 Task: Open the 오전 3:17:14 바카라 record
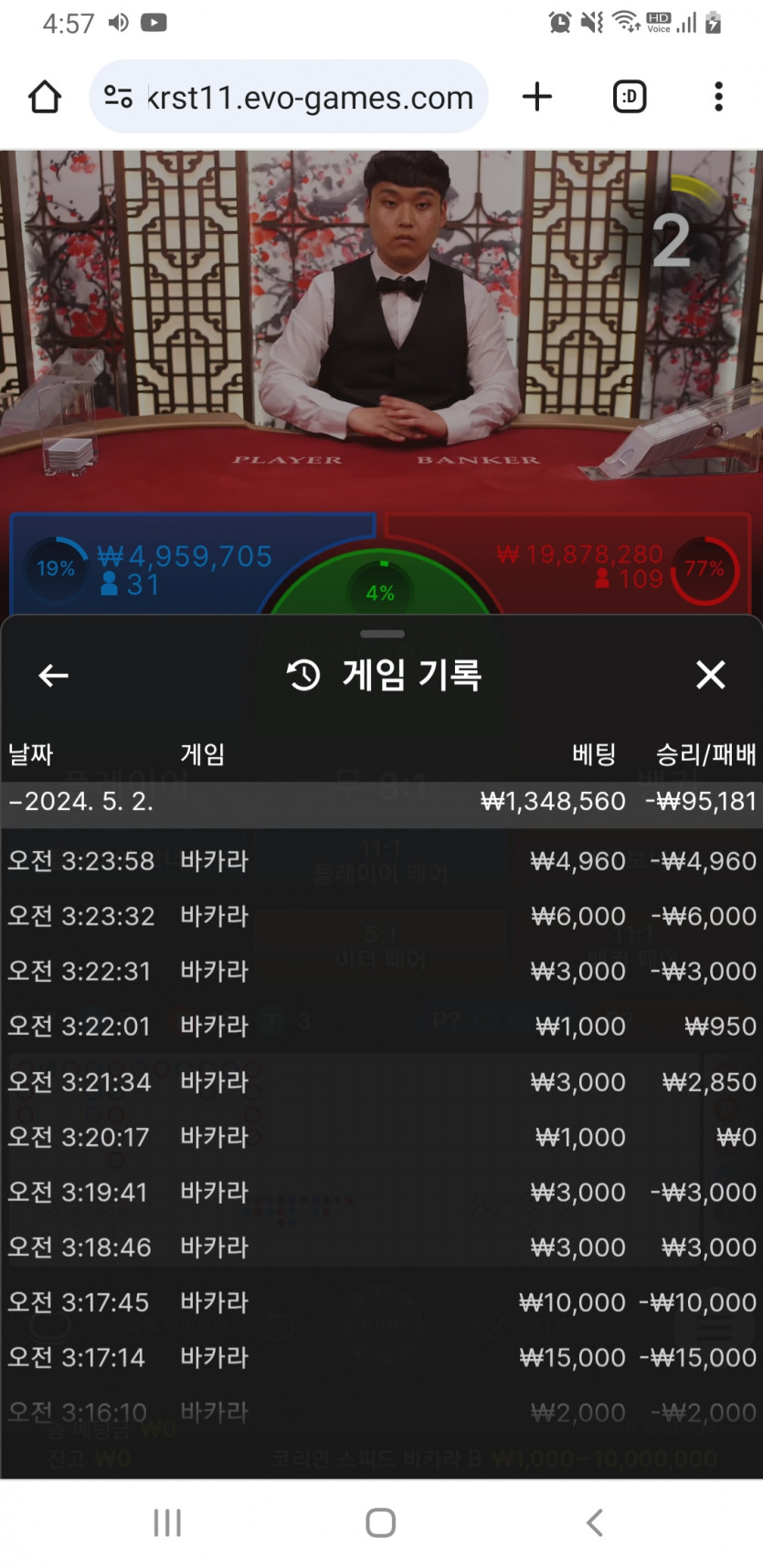click(381, 1358)
